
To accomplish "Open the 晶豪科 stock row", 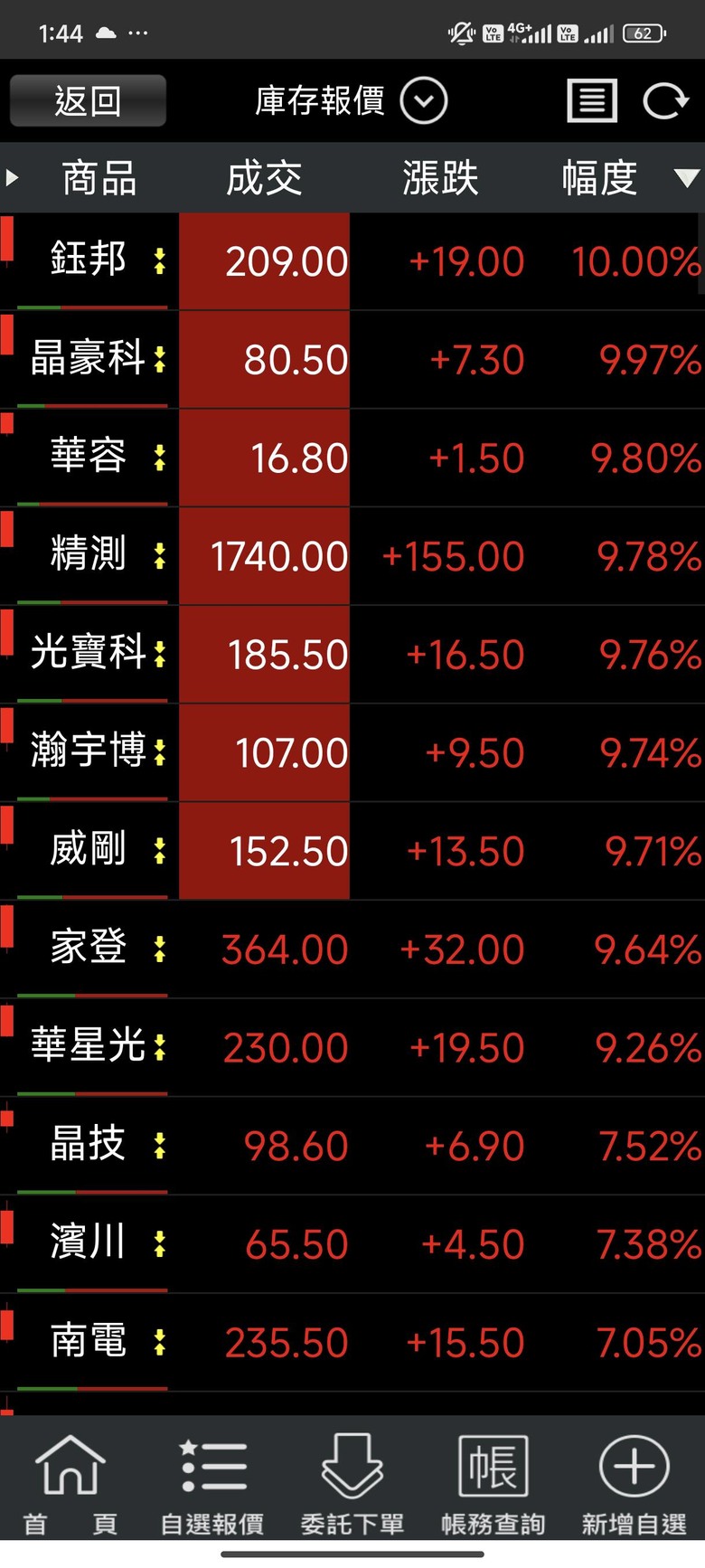I will point(89,359).
